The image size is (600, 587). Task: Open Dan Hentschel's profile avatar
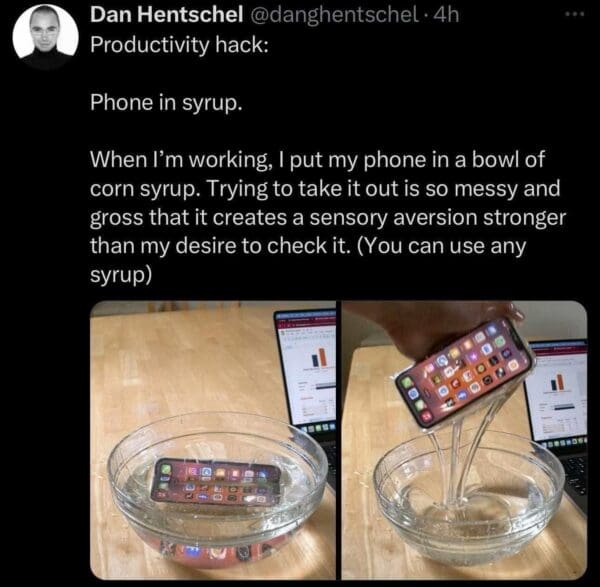click(44, 37)
